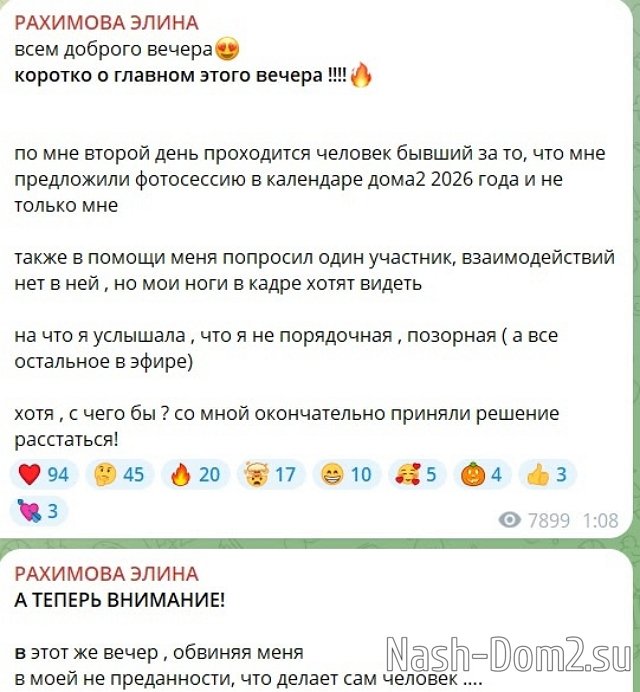Add the red heart reaction with 94
Viewport: 640px width, 692px height.
pyautogui.click(x=44, y=474)
